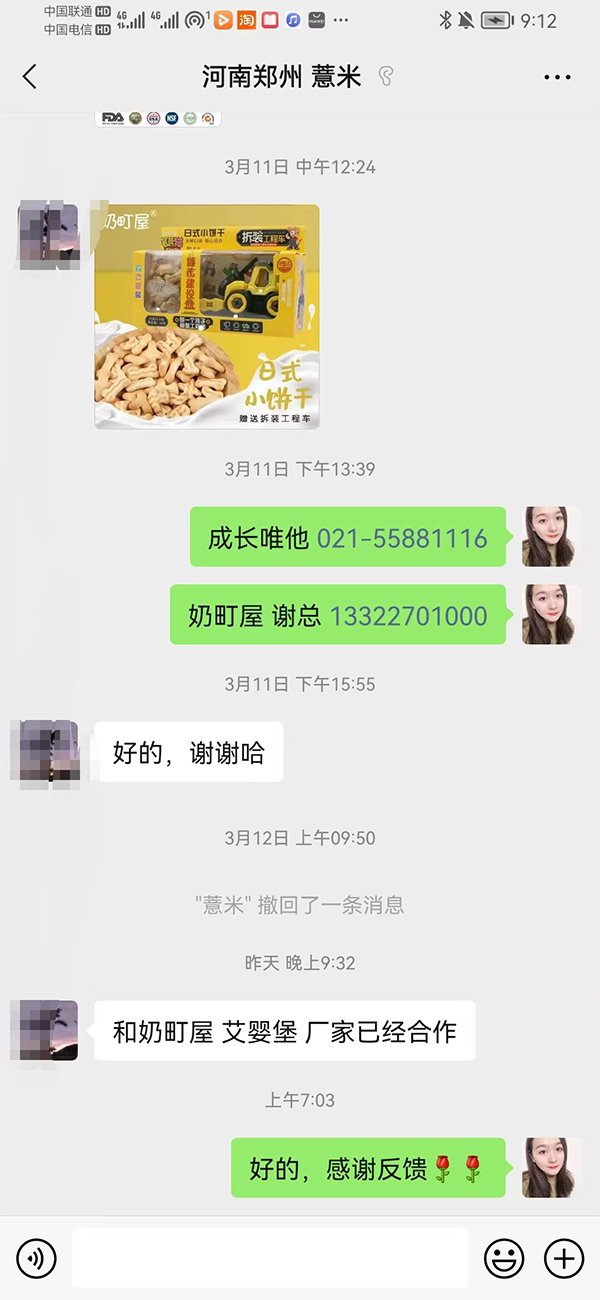Open the plus attachment menu
Screen dimensions: 600x1300
[x=563, y=1257]
